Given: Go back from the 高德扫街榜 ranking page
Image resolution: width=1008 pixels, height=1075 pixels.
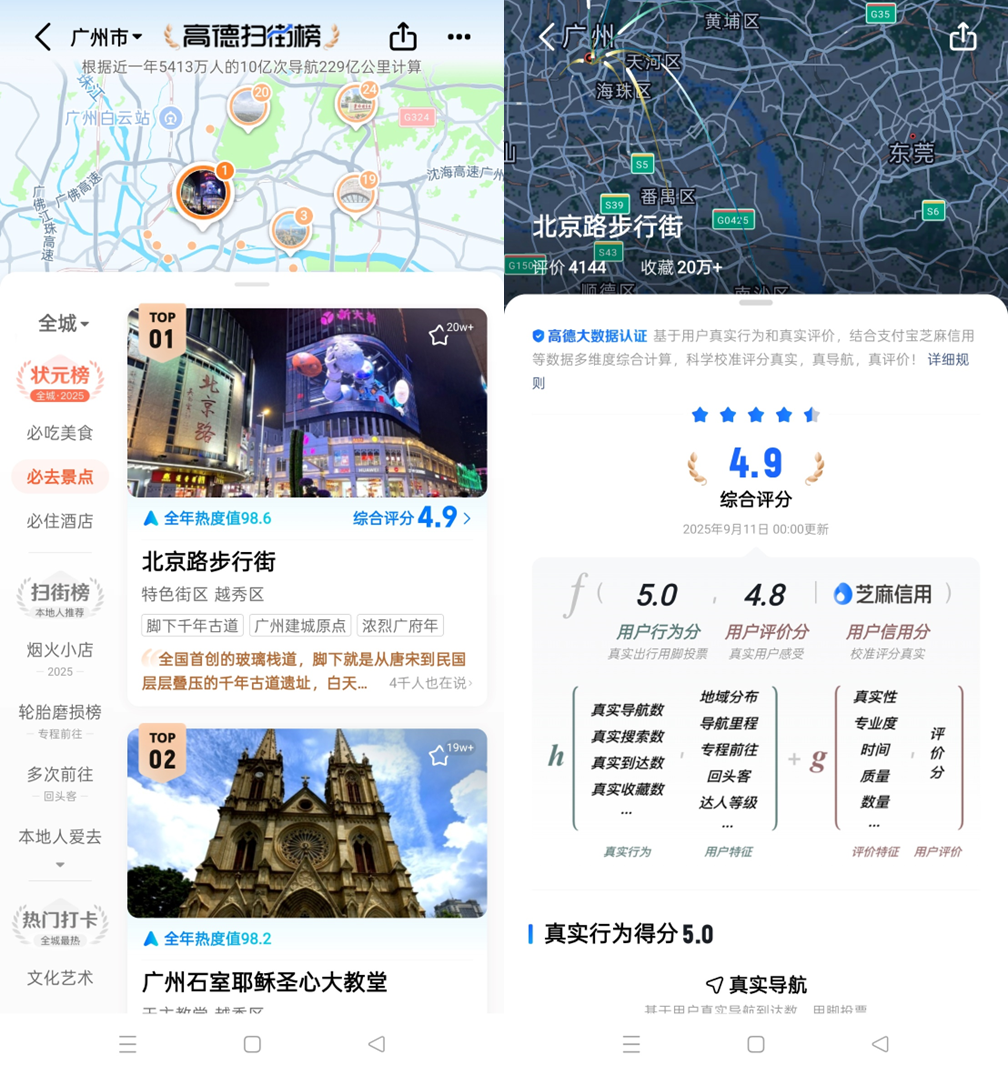Looking at the screenshot, I should (42, 38).
